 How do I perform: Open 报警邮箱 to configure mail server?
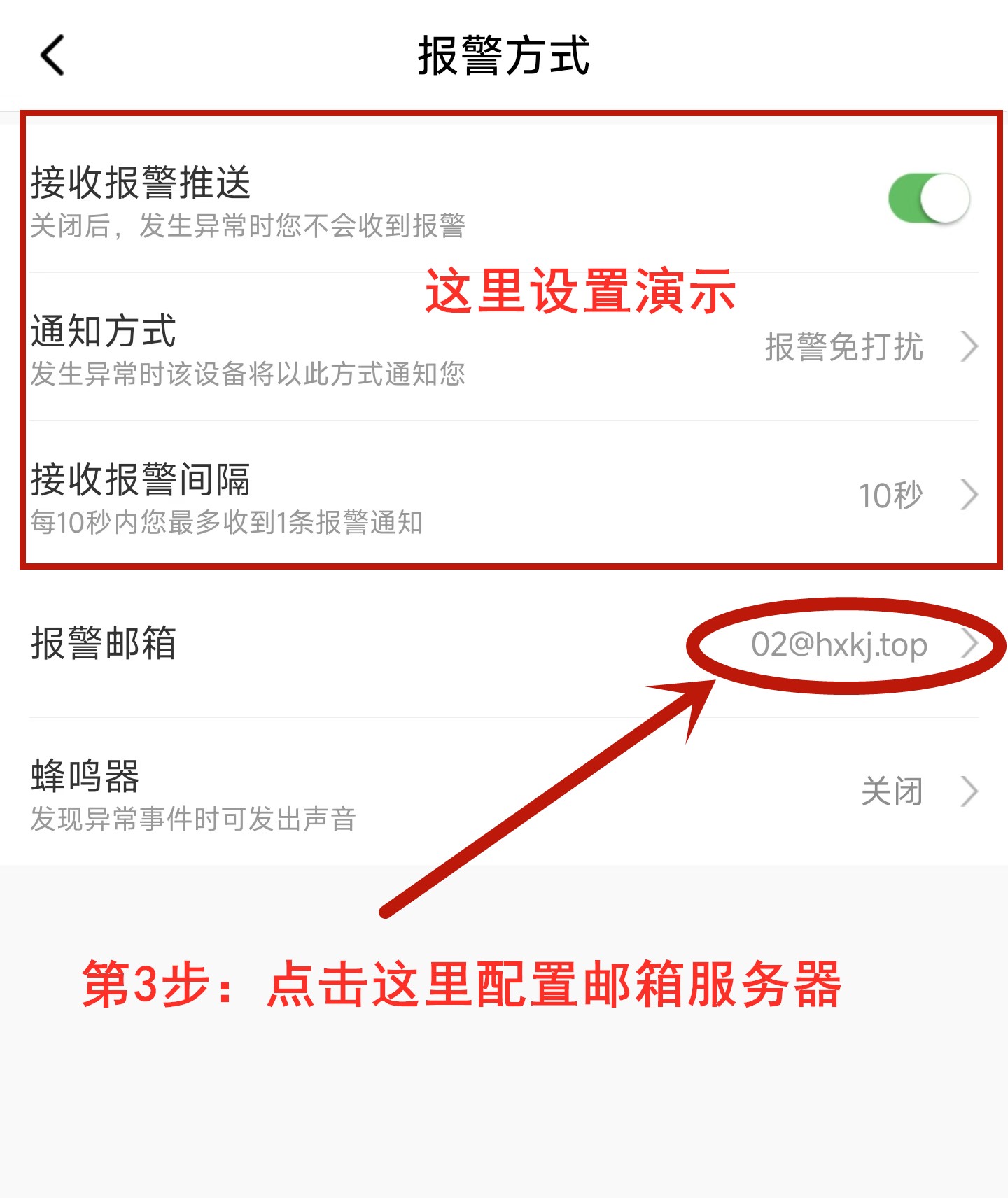[840, 644]
